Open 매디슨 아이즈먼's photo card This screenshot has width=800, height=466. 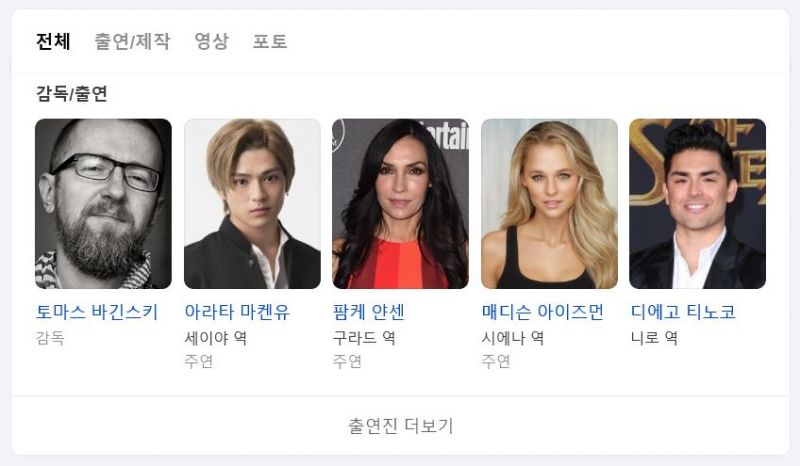549,204
